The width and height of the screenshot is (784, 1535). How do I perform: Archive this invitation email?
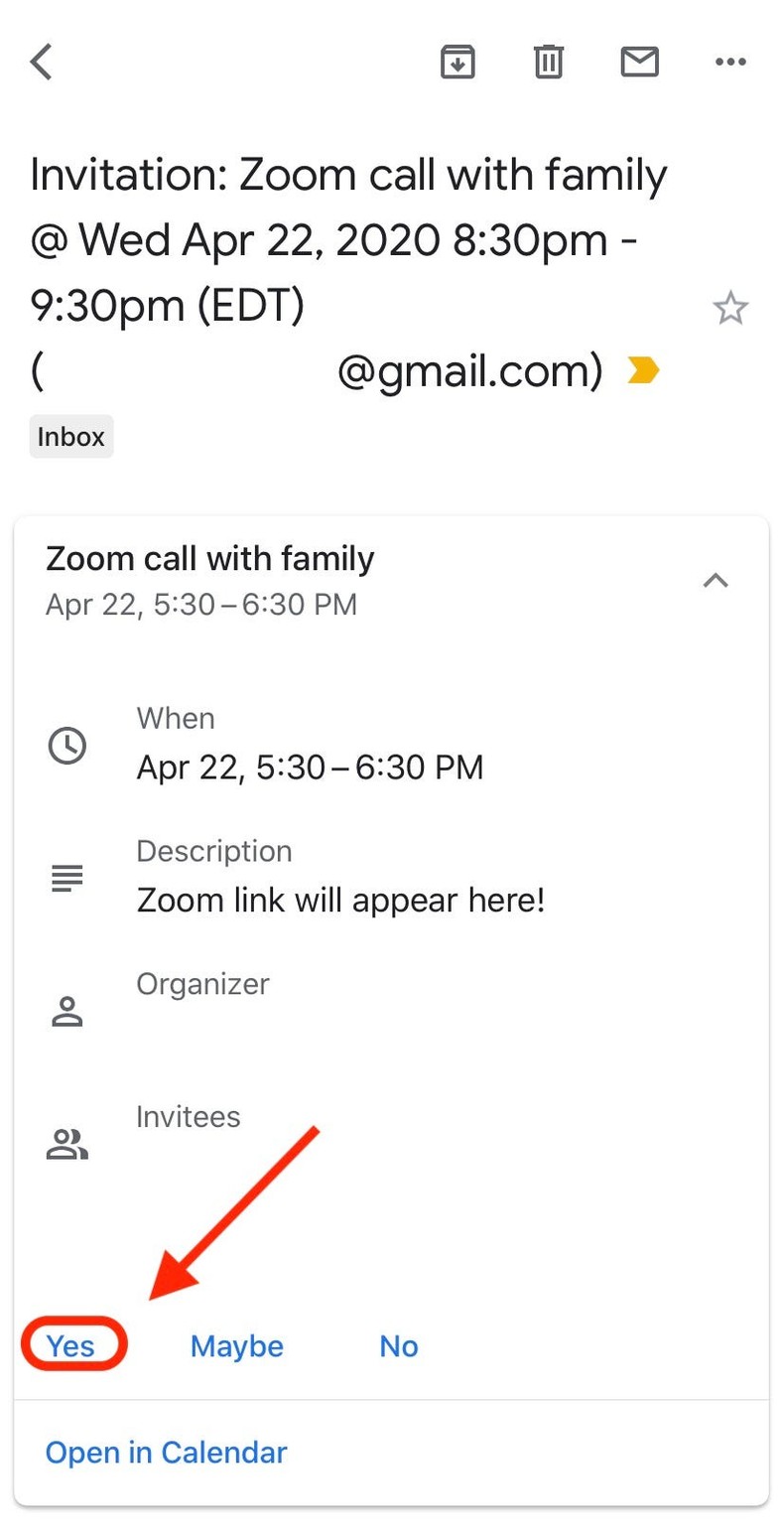[457, 63]
